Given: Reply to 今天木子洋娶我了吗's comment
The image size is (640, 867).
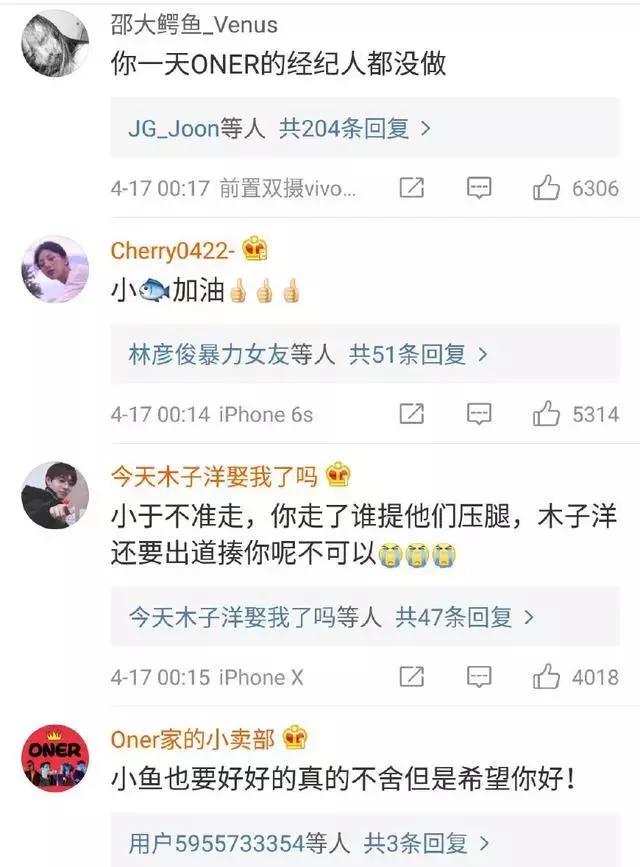Looking at the screenshot, I should click(x=479, y=677).
